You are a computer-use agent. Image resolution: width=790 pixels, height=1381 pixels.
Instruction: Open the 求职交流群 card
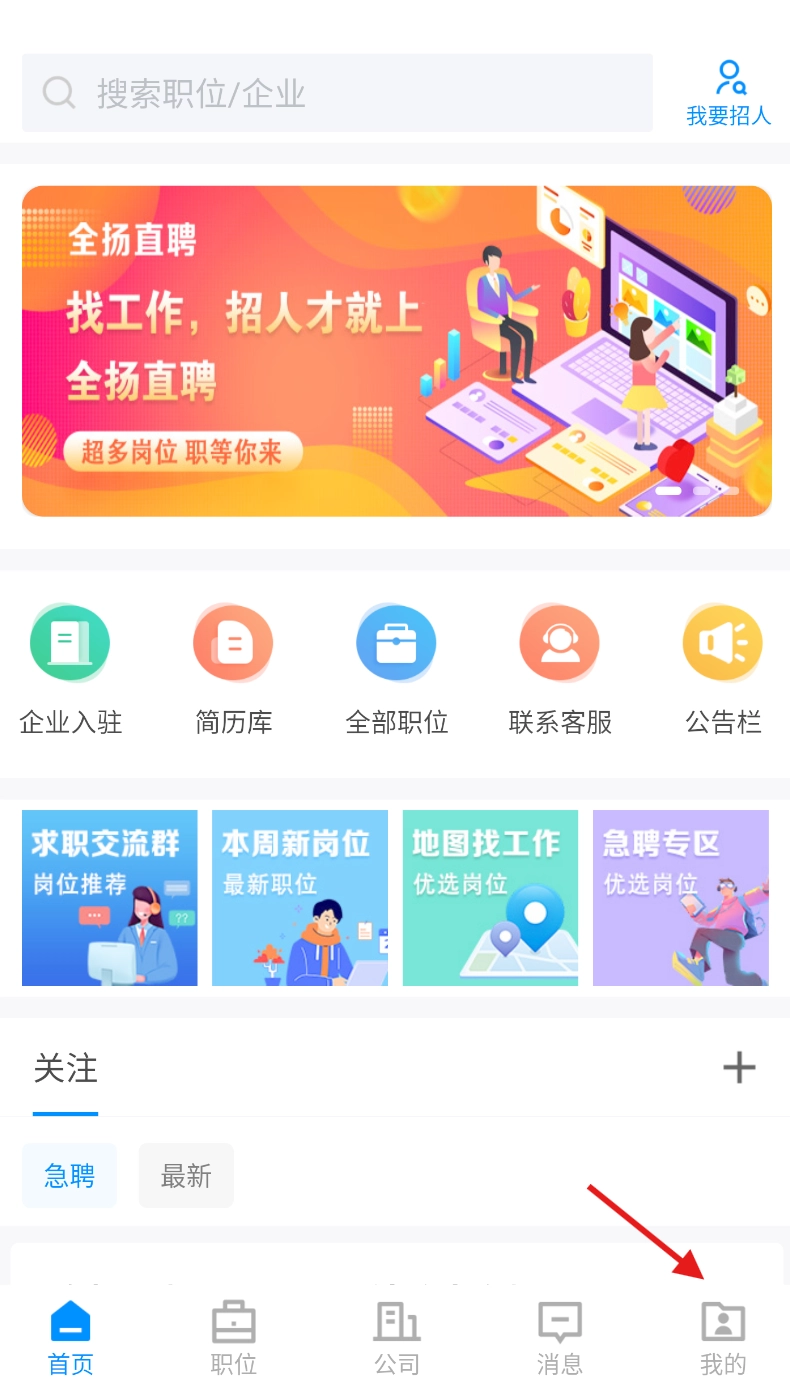point(109,897)
